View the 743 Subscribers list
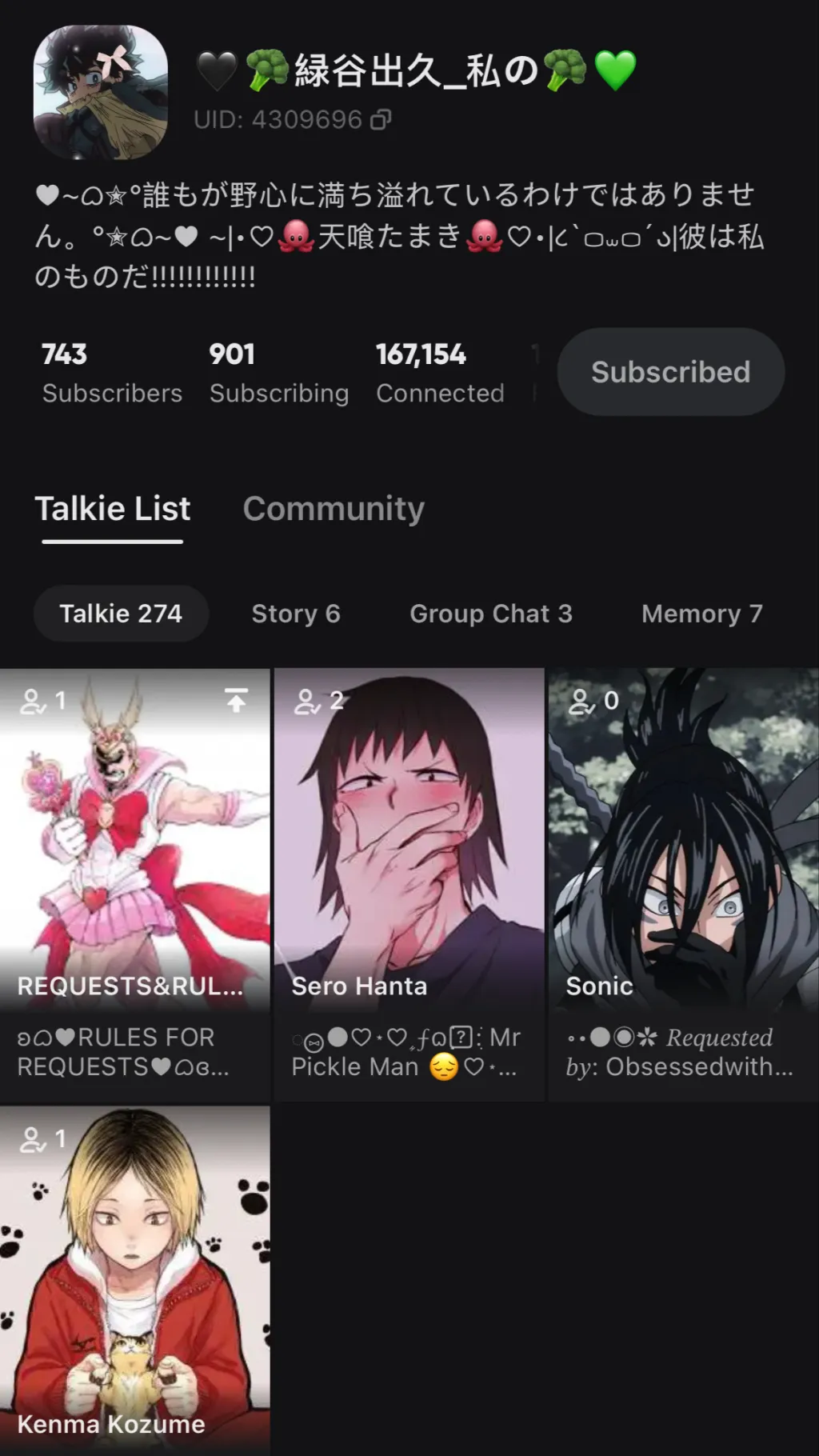819x1456 pixels. [111, 373]
